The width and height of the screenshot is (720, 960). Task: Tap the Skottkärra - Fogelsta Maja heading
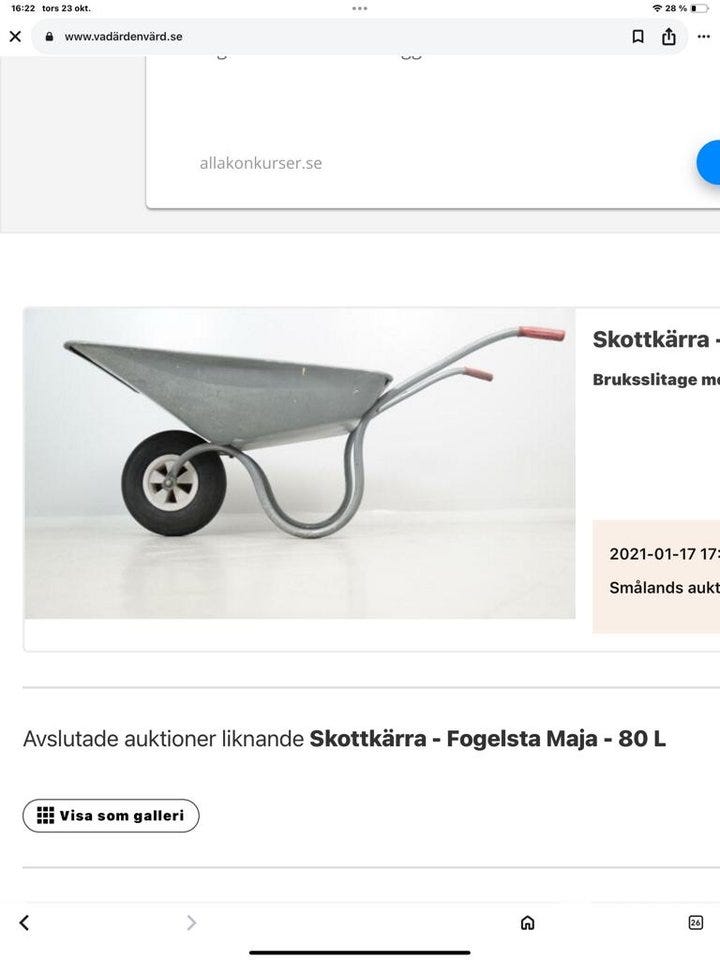655,340
